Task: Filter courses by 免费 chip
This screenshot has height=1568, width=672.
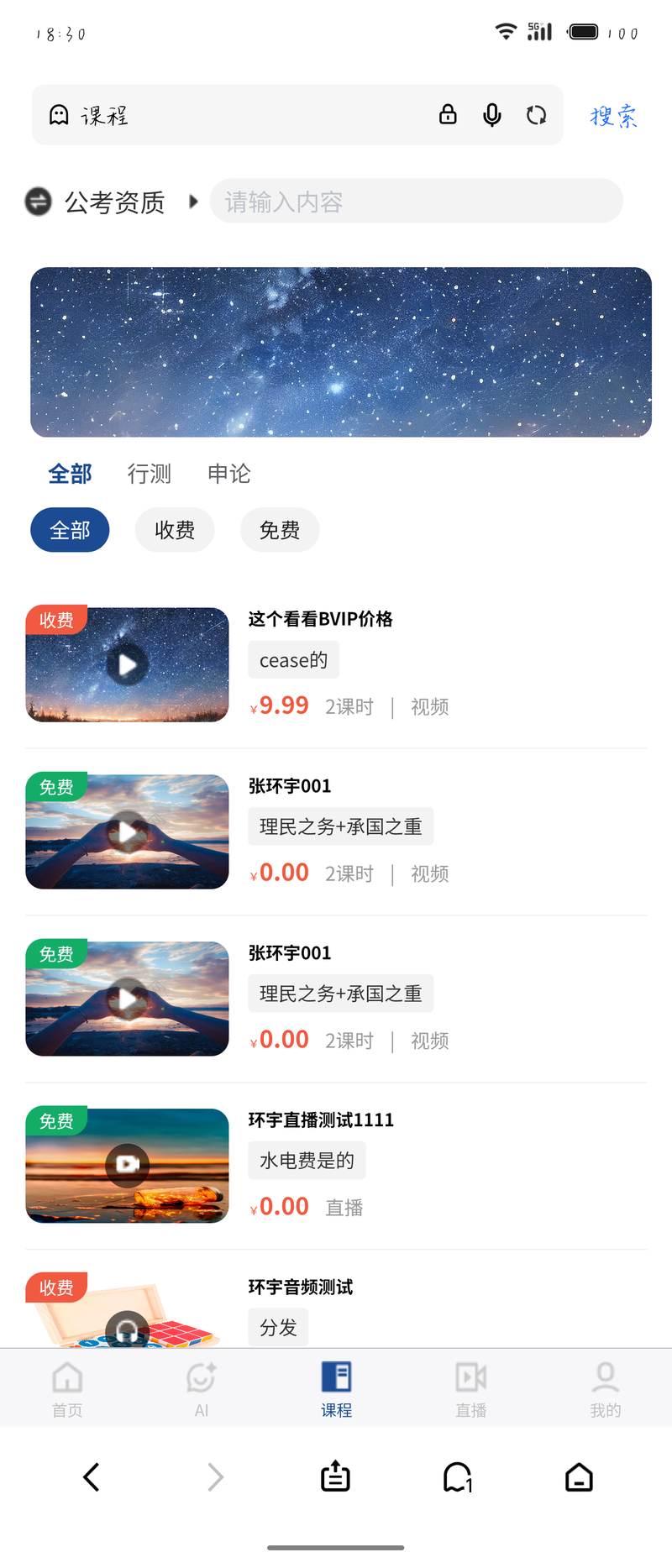Action: click(x=280, y=530)
